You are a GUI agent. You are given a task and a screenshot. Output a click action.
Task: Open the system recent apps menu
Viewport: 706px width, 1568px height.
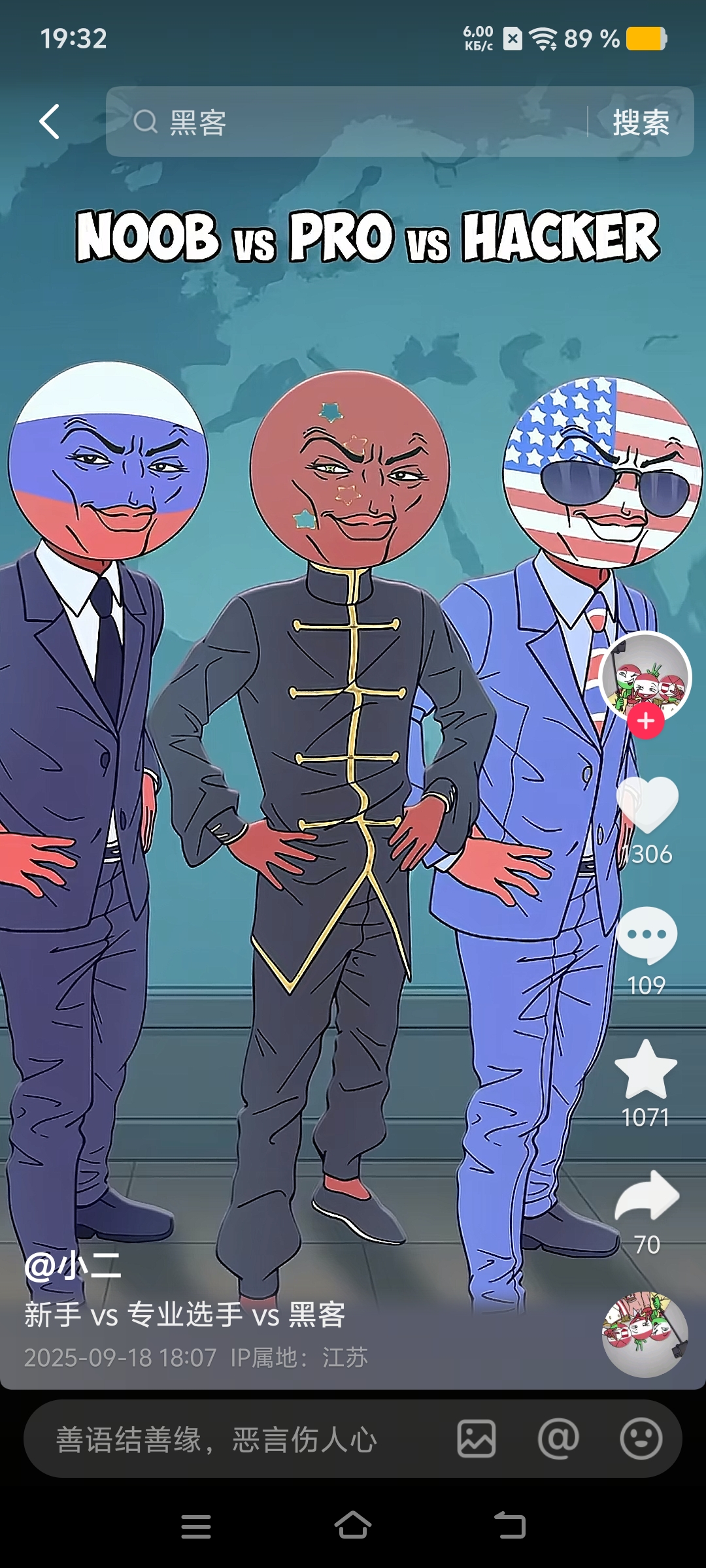[196, 1526]
